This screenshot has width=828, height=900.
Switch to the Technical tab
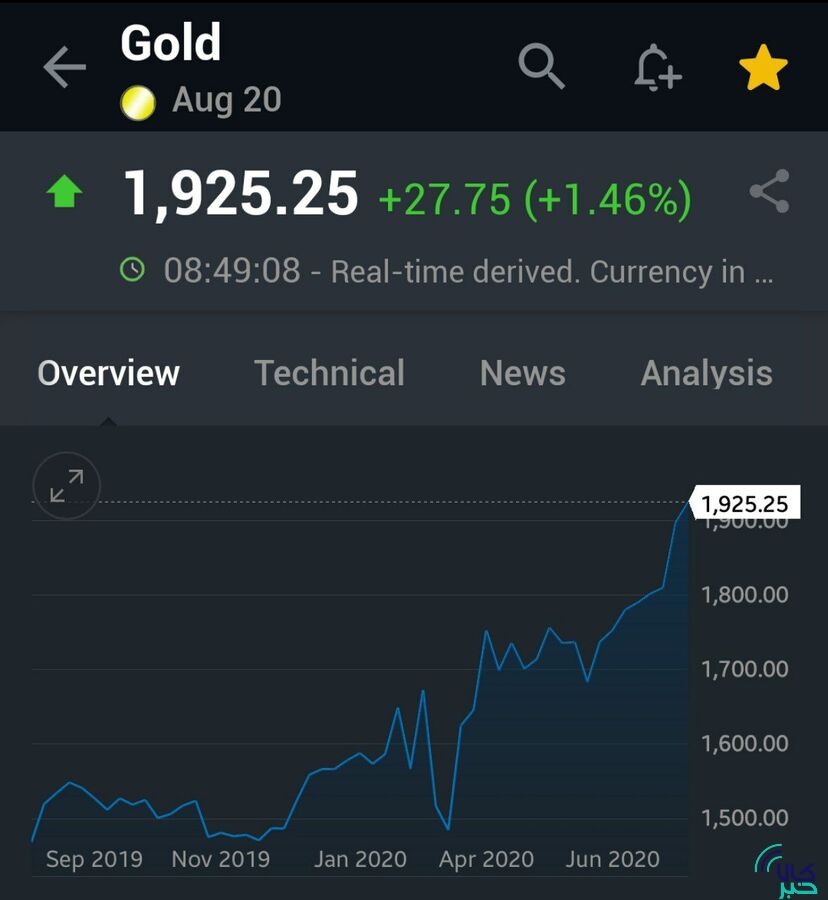(x=329, y=374)
